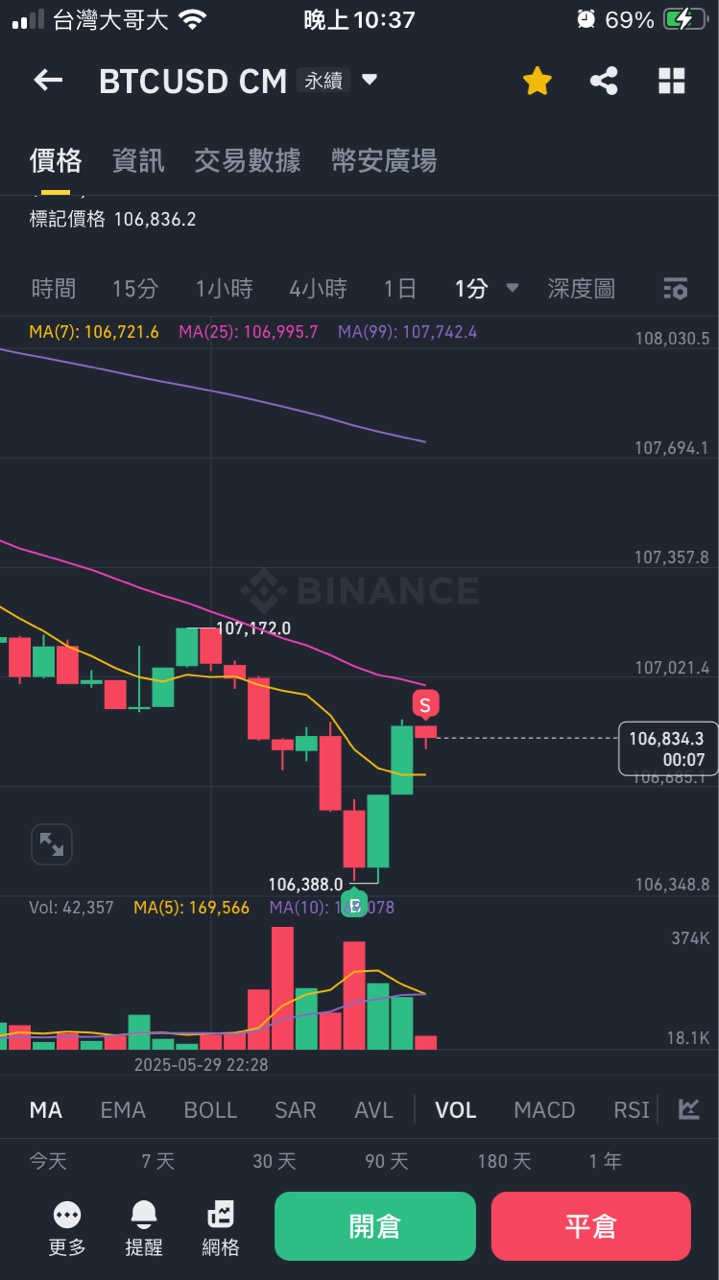This screenshot has width=719, height=1280.
Task: Select the 4小時 interval
Action: (318, 289)
